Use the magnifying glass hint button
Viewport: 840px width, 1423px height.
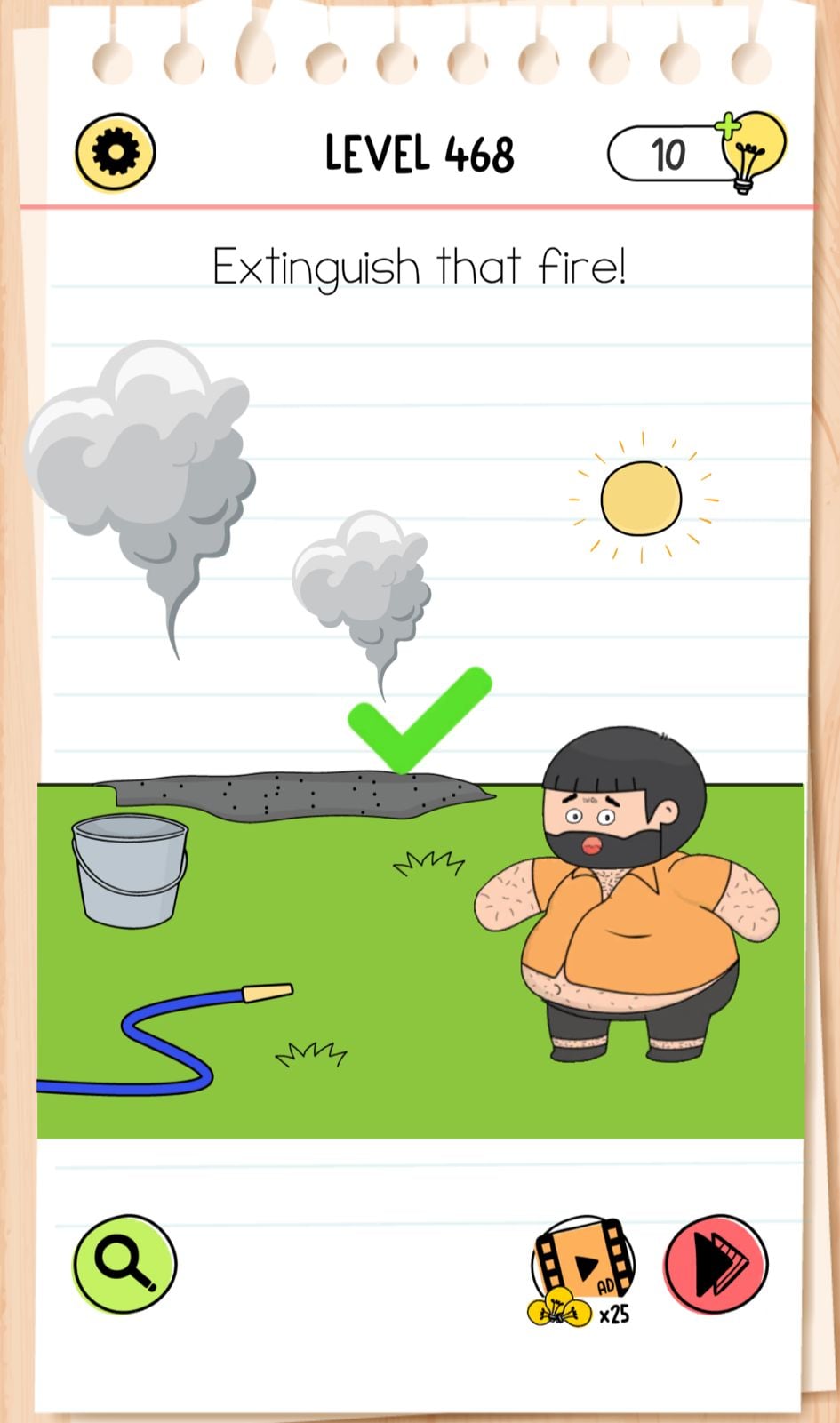pyautogui.click(x=124, y=1263)
